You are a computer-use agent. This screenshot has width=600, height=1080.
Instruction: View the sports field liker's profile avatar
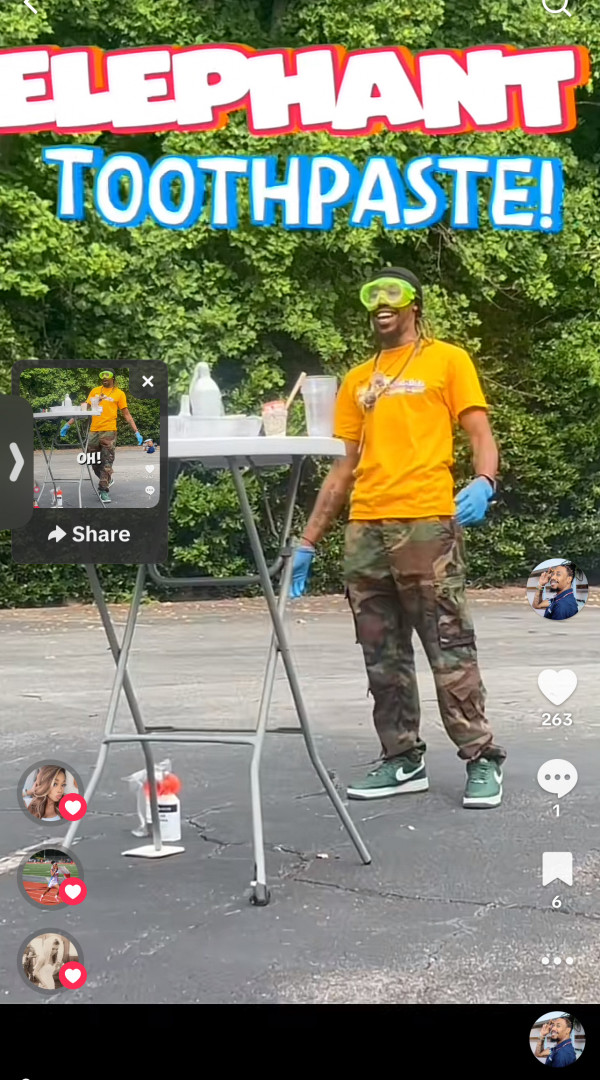tap(48, 875)
